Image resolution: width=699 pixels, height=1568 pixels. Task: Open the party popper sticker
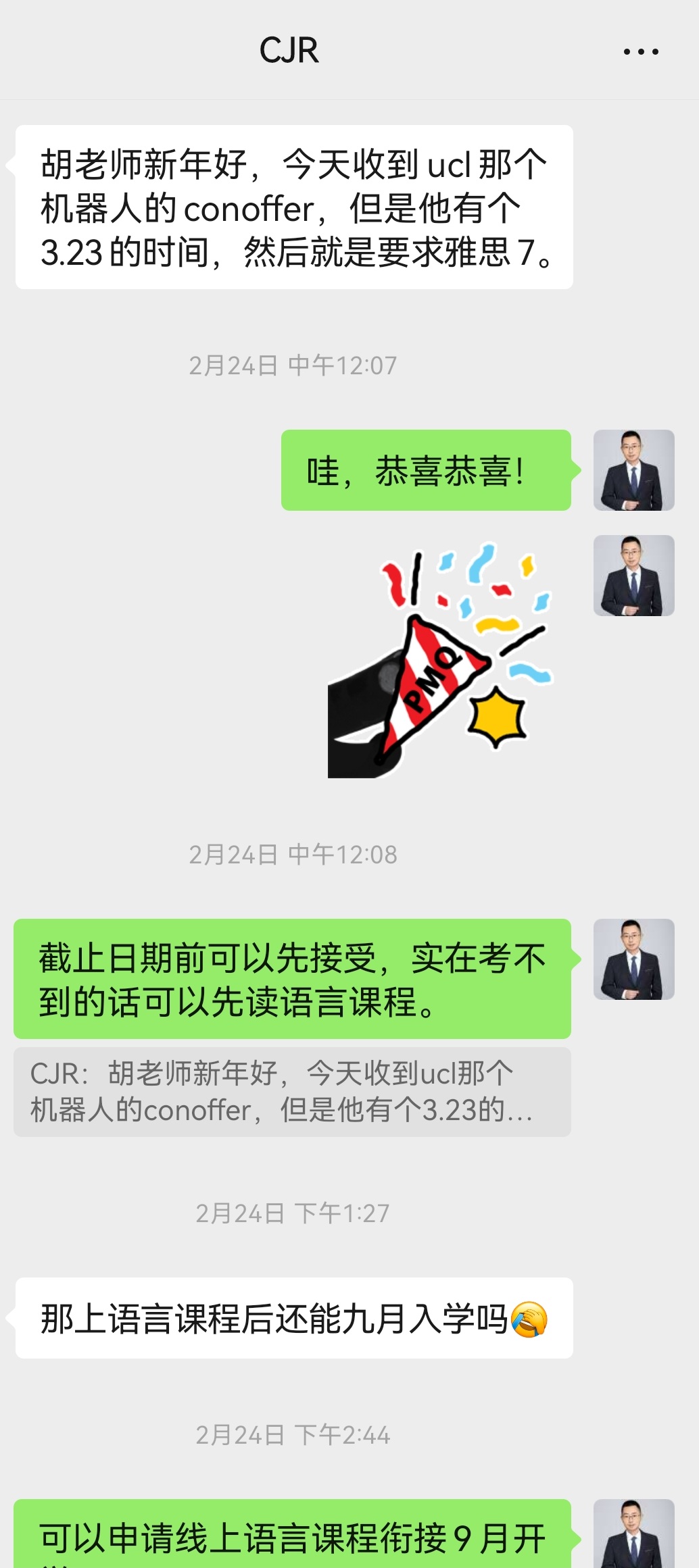click(x=439, y=662)
